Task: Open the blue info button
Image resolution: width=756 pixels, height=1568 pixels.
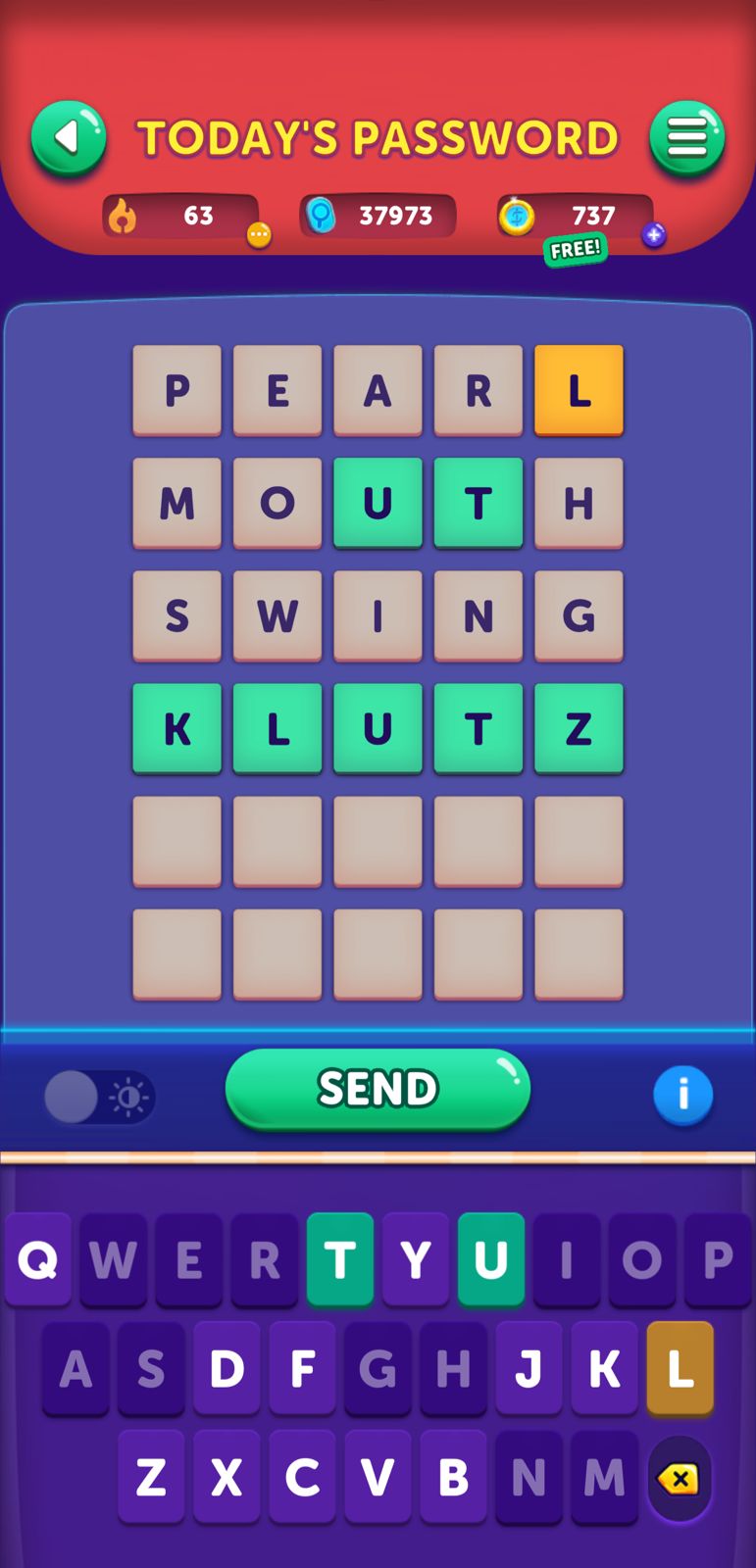Action: point(682,1094)
